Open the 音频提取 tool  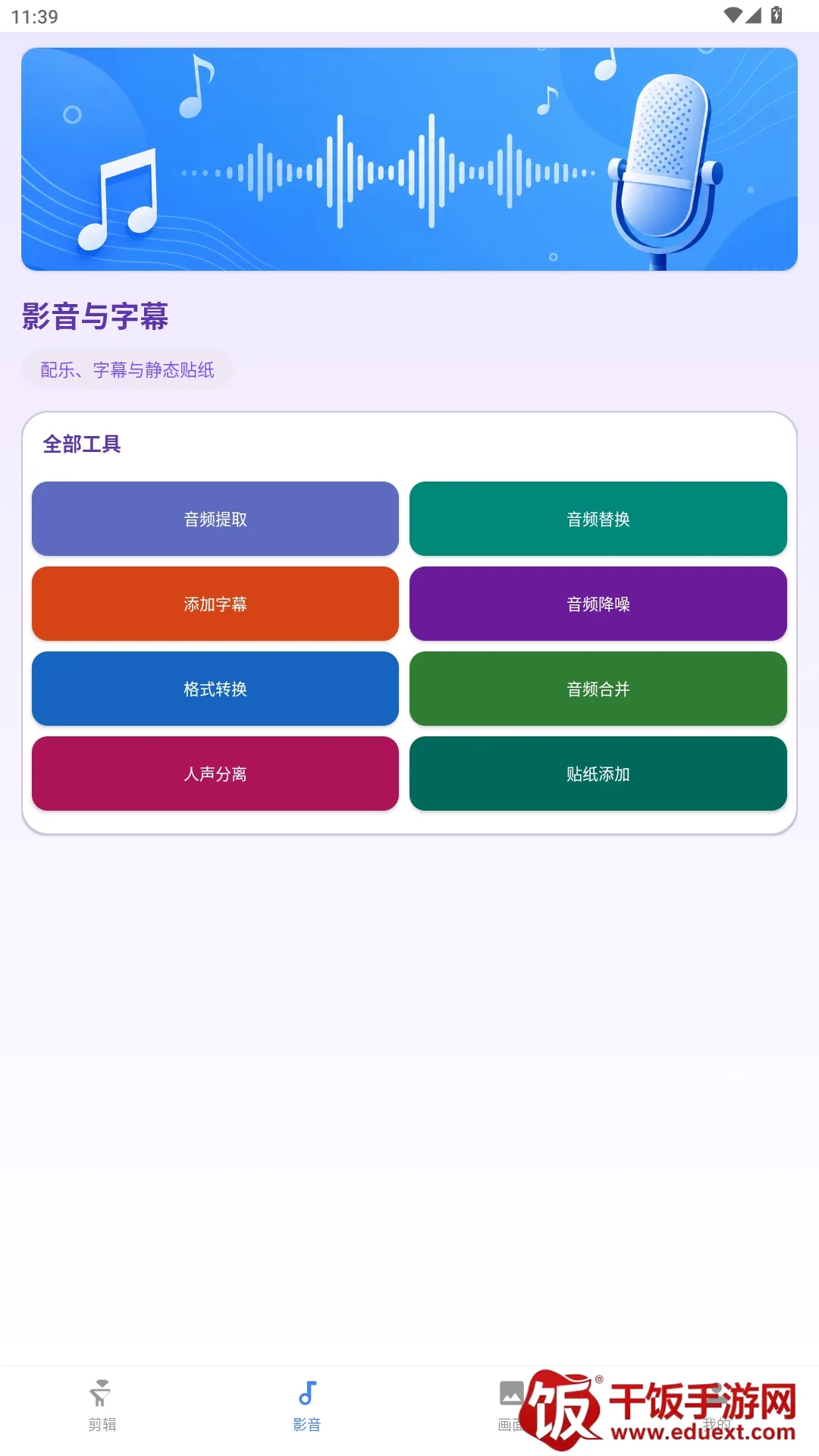pos(215,519)
